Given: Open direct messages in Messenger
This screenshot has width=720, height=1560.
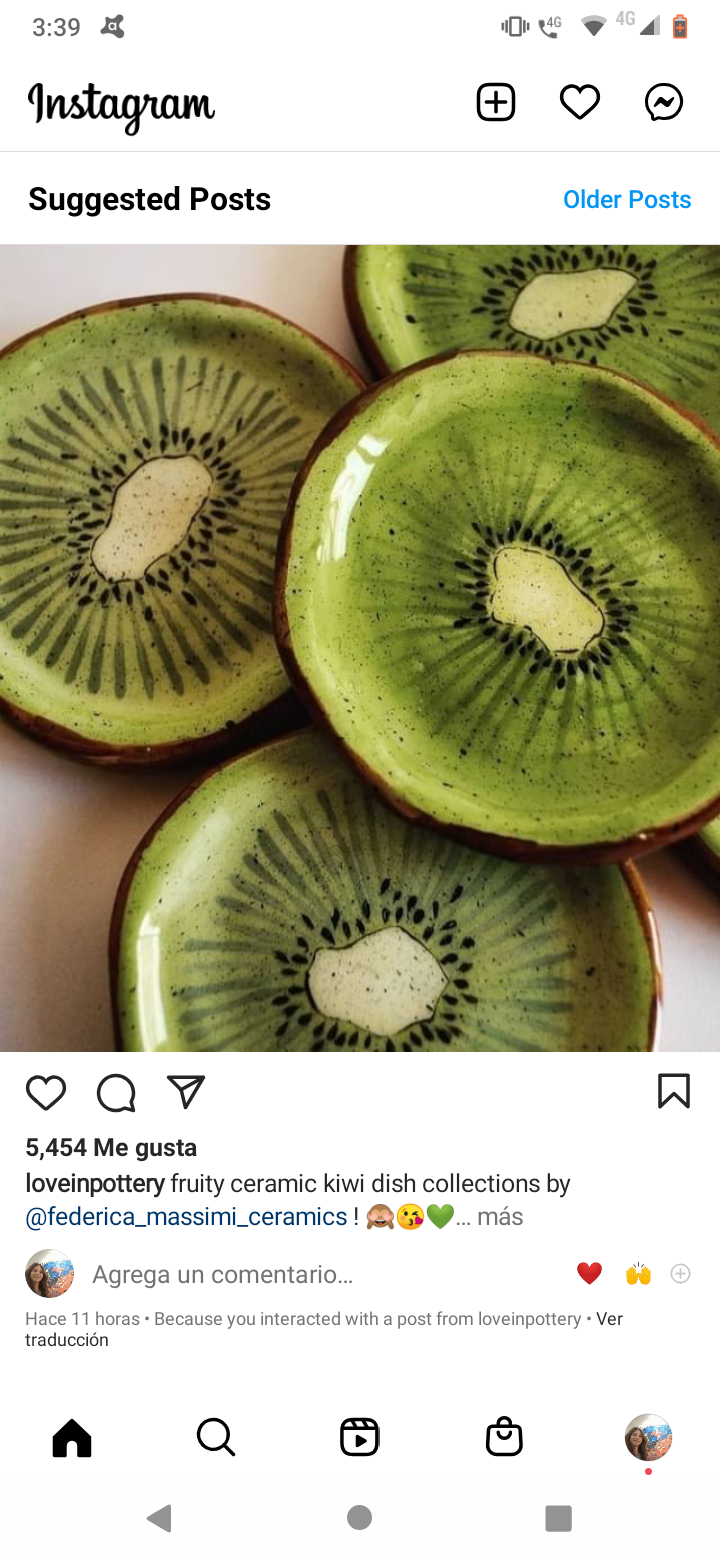Looking at the screenshot, I should (x=664, y=102).
